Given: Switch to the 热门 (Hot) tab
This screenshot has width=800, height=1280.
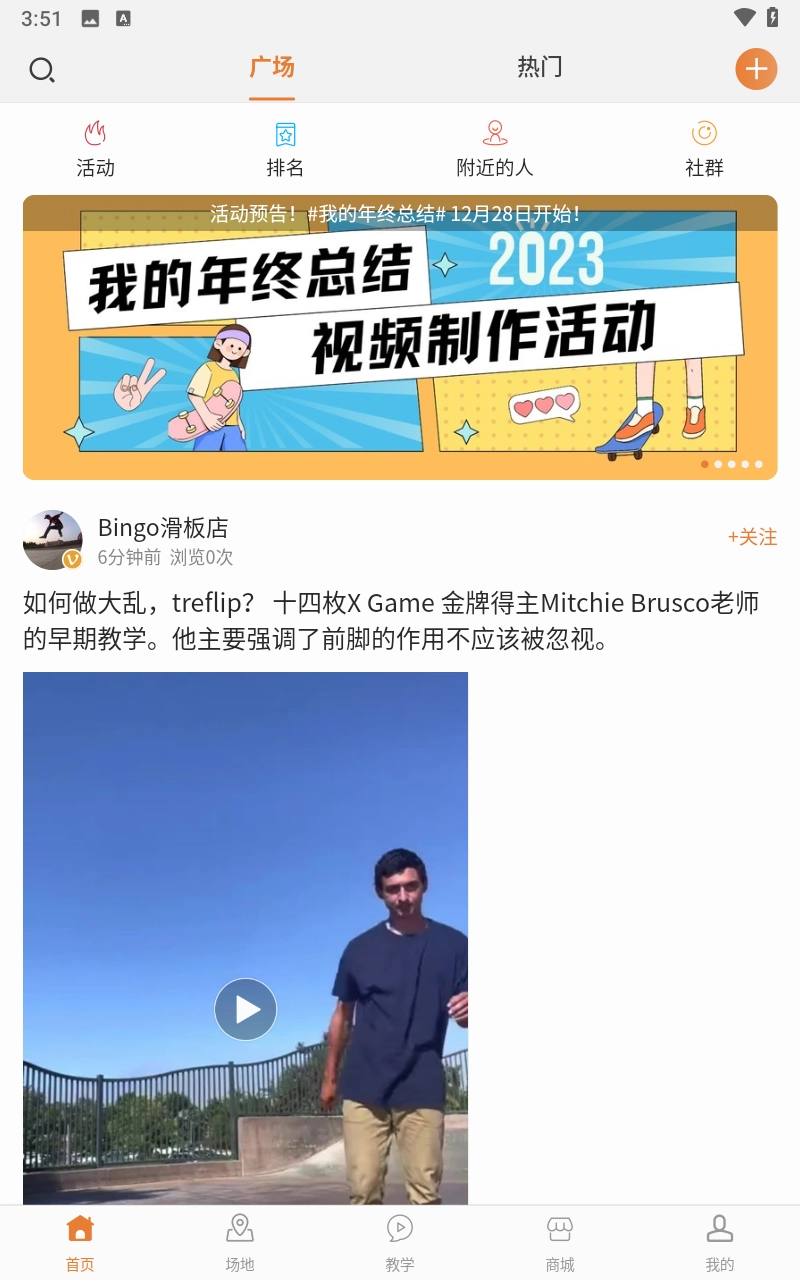Looking at the screenshot, I should tap(541, 67).
